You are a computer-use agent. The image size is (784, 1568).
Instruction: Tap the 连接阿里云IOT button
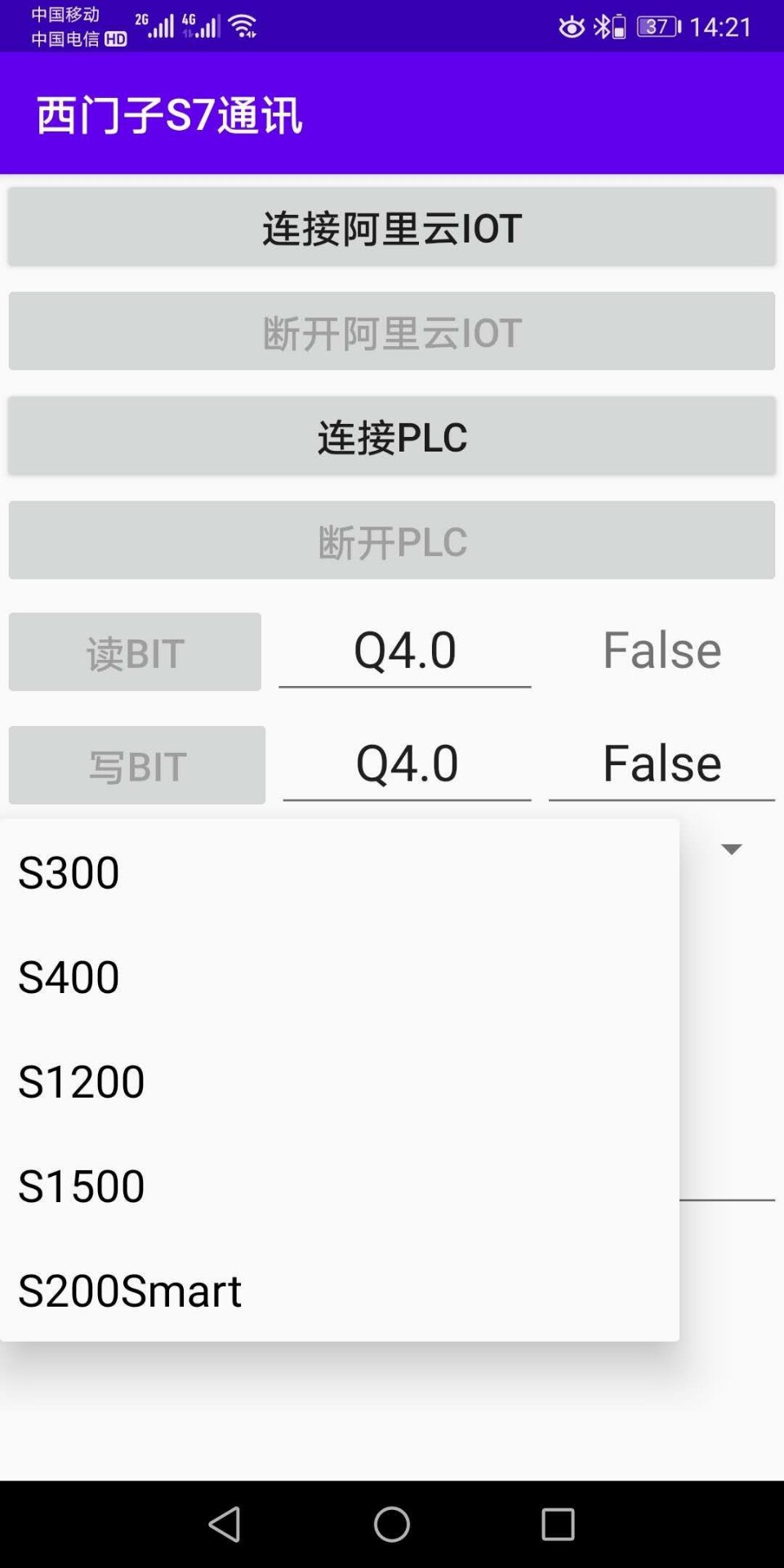392,227
